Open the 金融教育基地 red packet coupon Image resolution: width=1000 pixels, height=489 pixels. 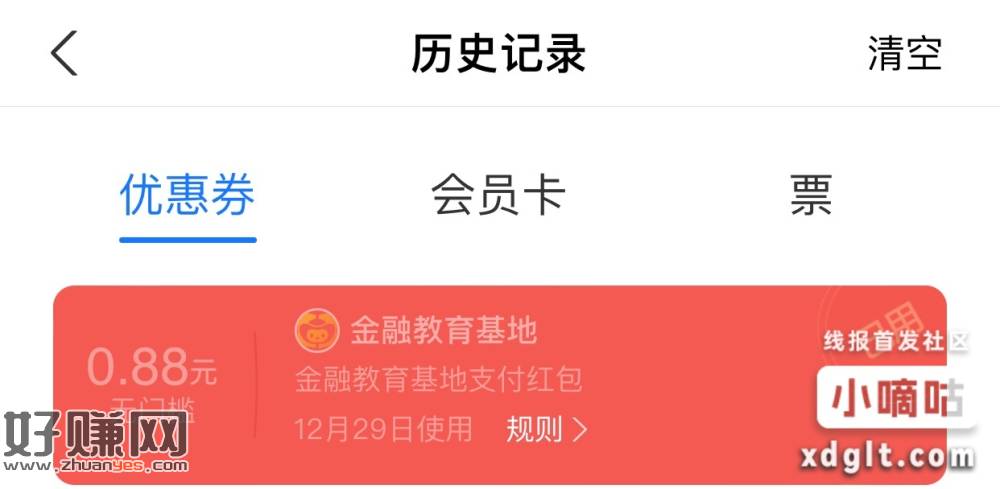click(x=440, y=380)
